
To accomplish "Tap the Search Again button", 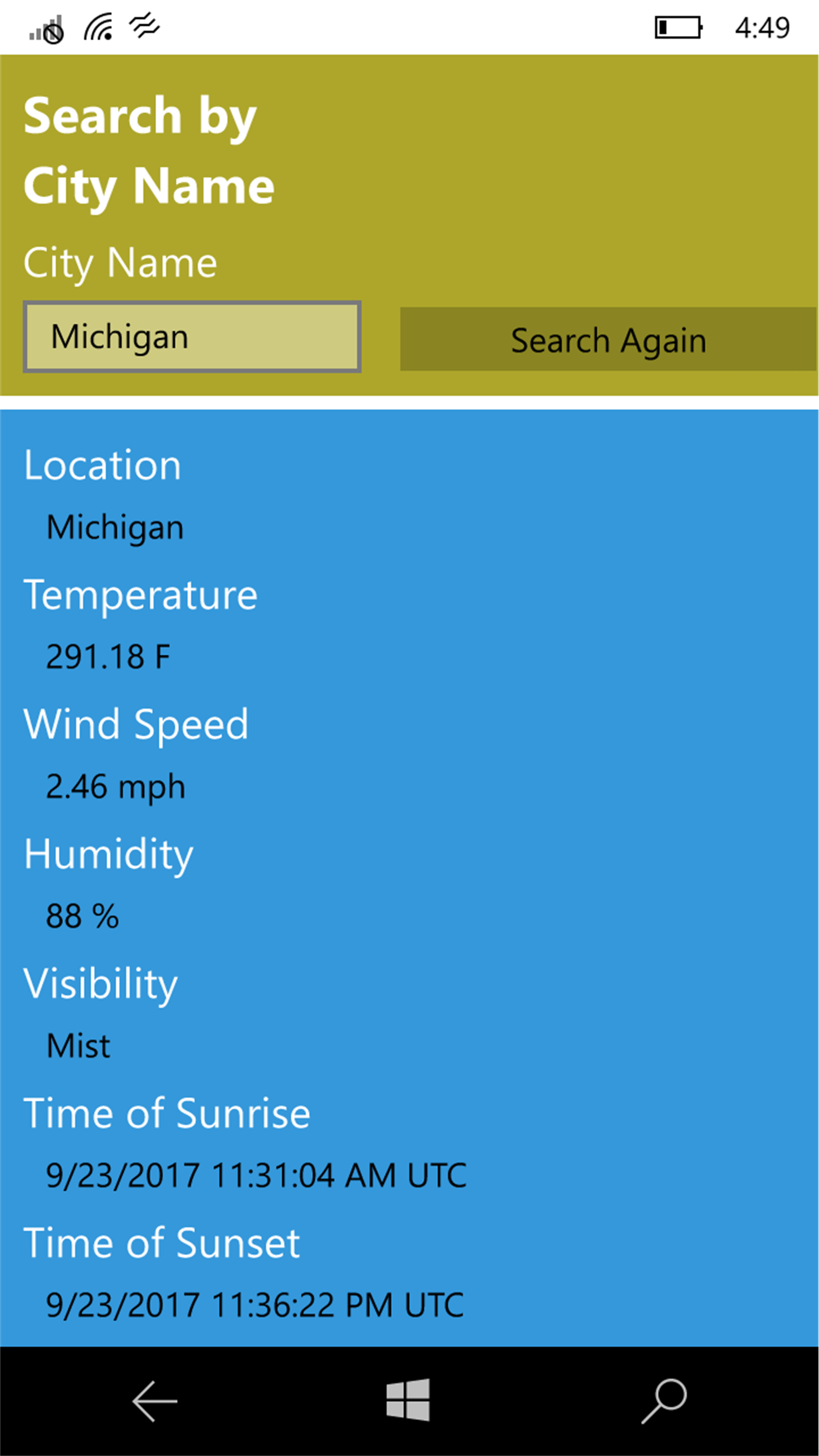I will click(x=608, y=340).
